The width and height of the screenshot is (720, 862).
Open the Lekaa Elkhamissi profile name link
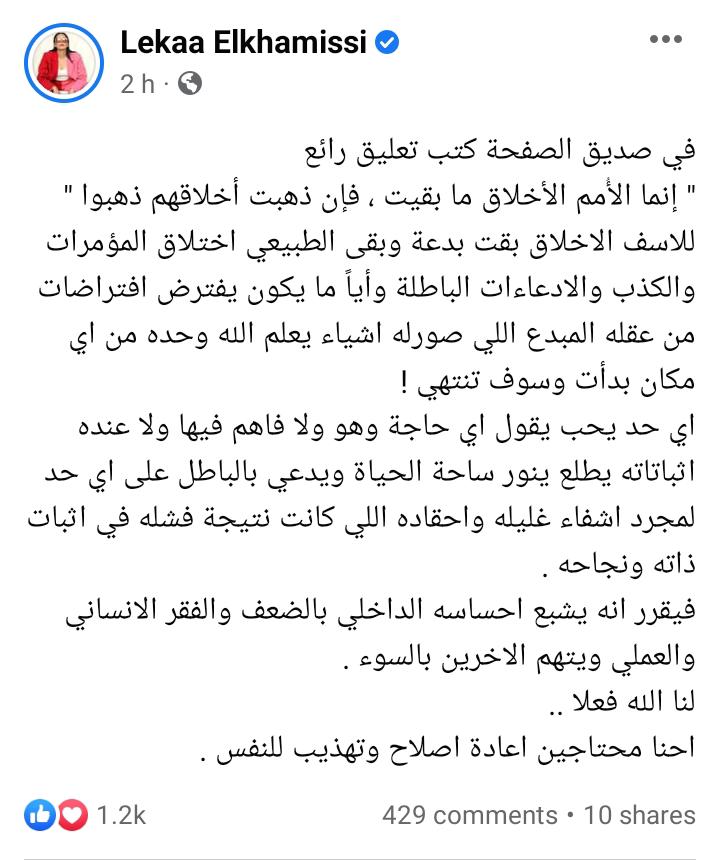tap(244, 42)
